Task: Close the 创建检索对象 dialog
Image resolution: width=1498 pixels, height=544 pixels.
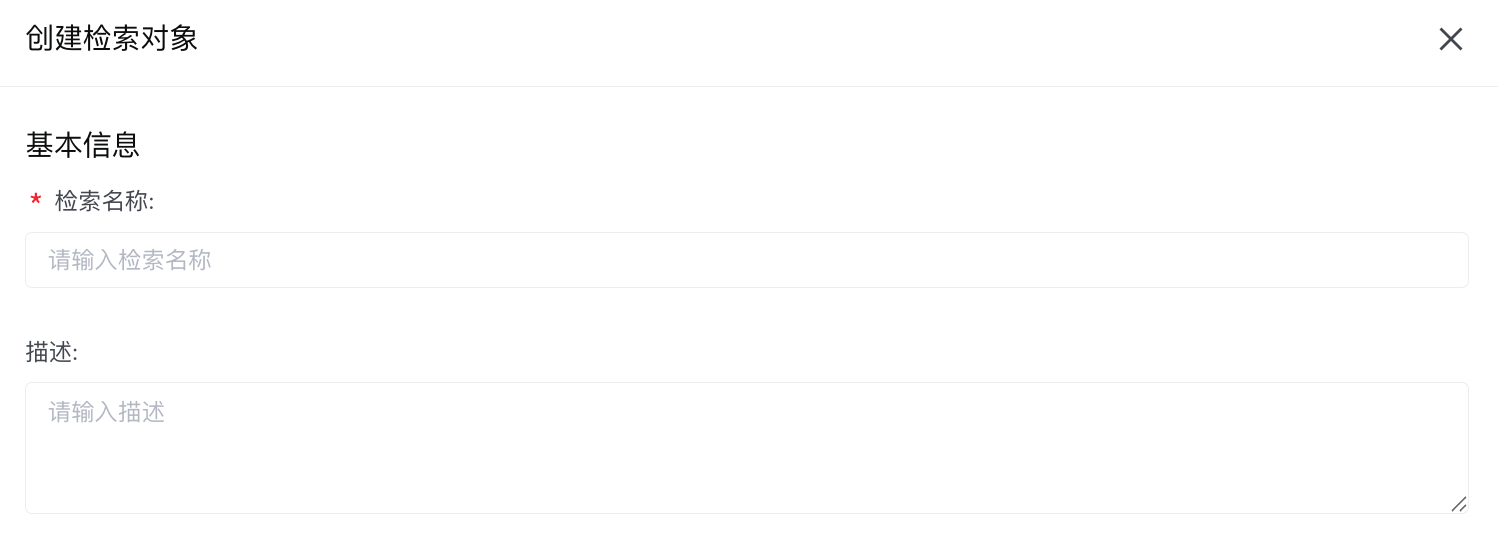Action: (x=1450, y=39)
